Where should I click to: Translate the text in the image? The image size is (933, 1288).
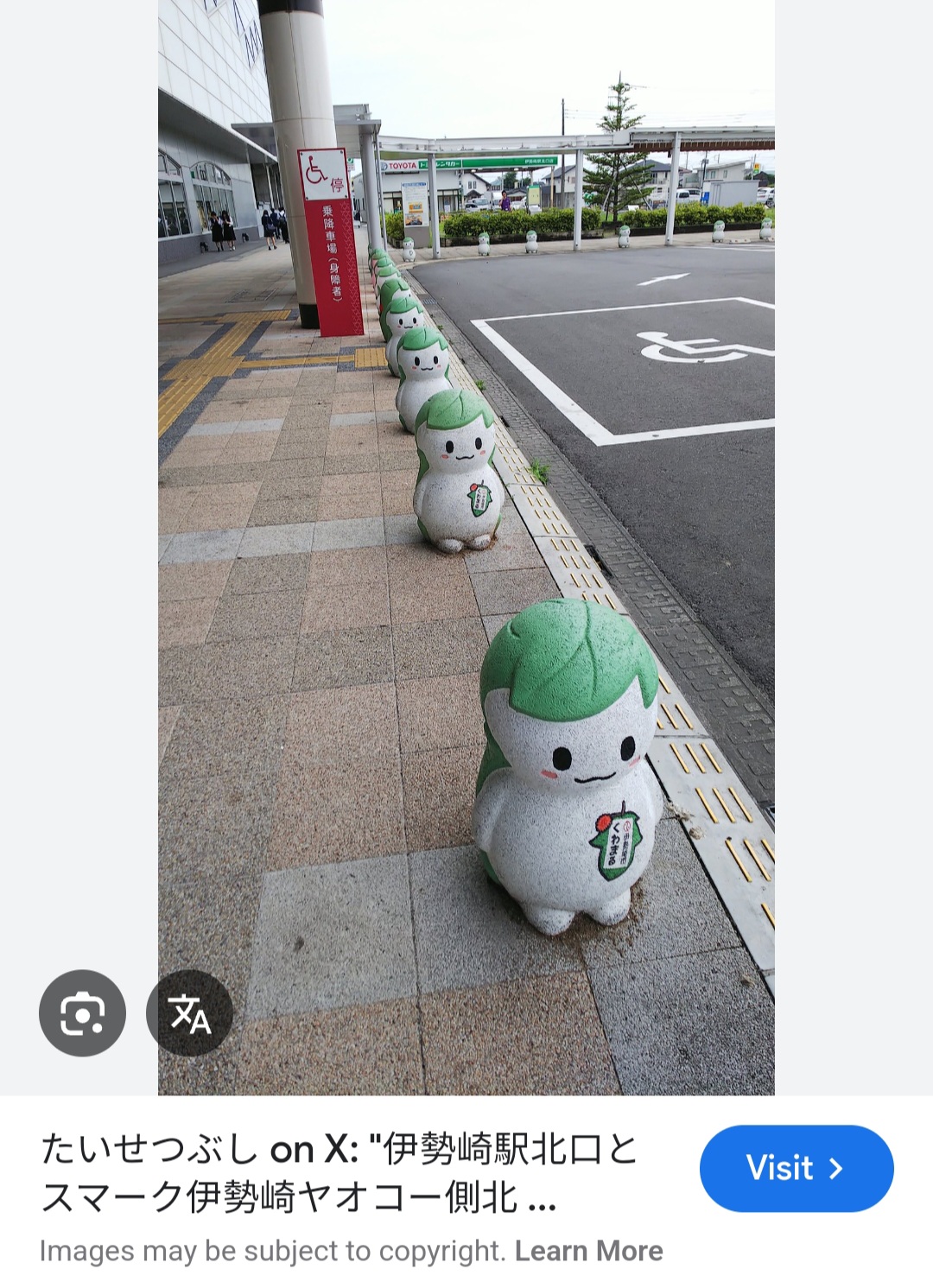click(x=190, y=1012)
